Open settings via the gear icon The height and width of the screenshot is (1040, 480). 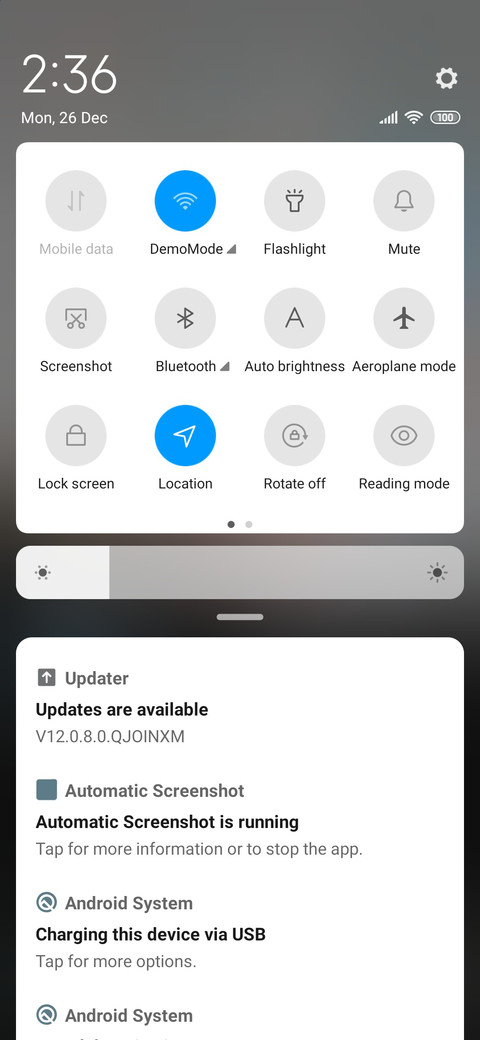[446, 79]
